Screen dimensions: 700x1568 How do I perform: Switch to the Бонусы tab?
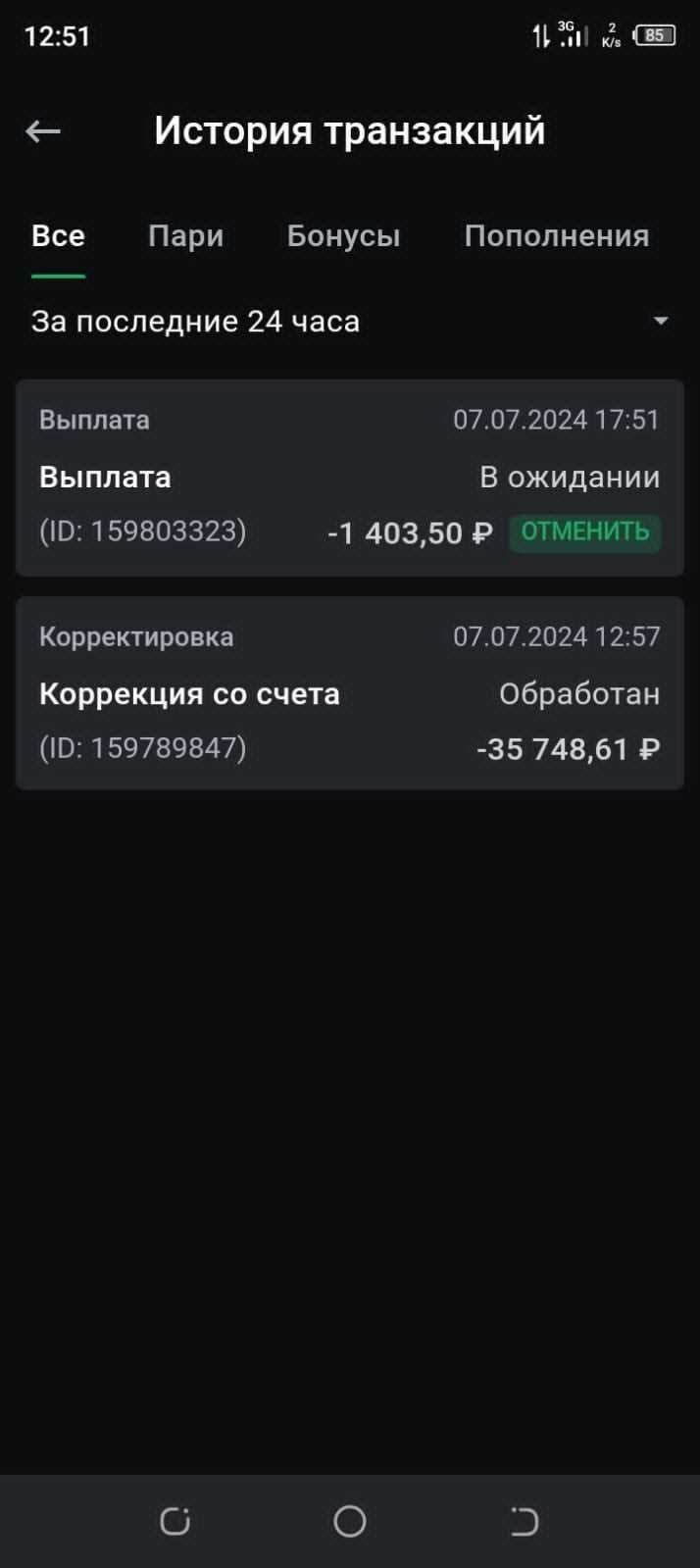(x=343, y=236)
